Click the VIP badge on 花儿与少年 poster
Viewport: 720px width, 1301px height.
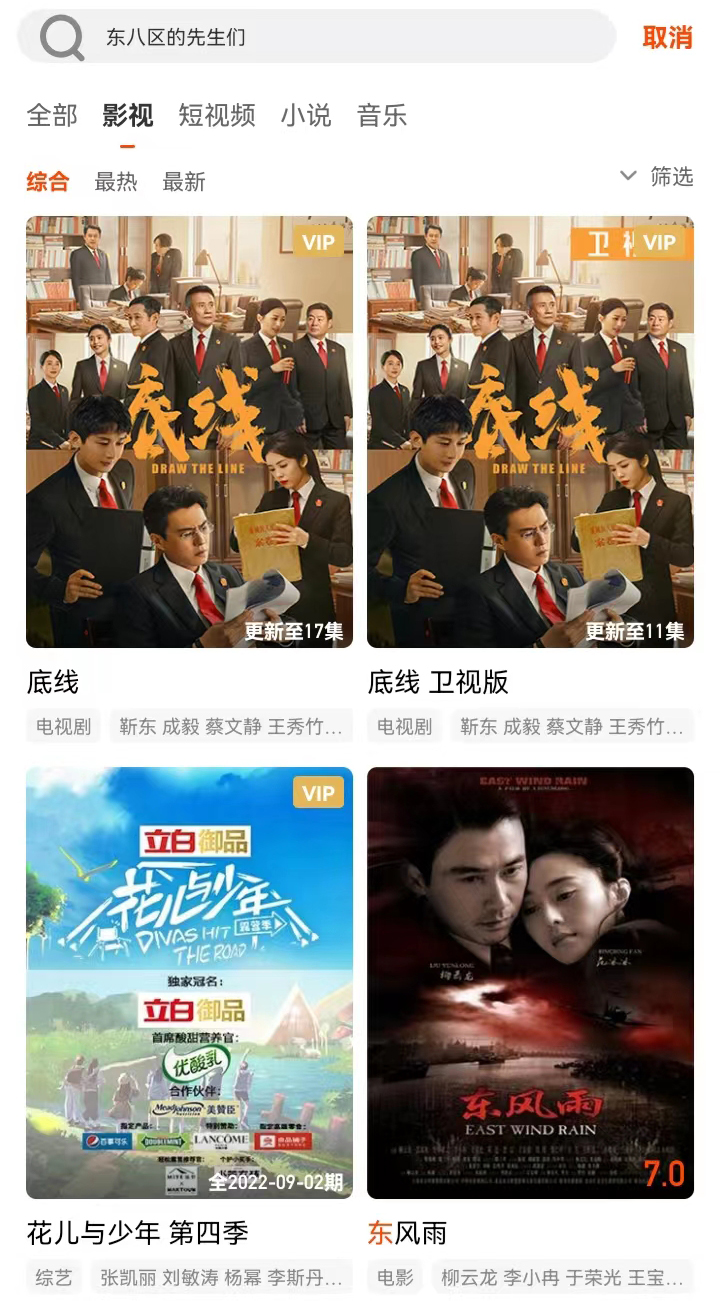tap(318, 792)
